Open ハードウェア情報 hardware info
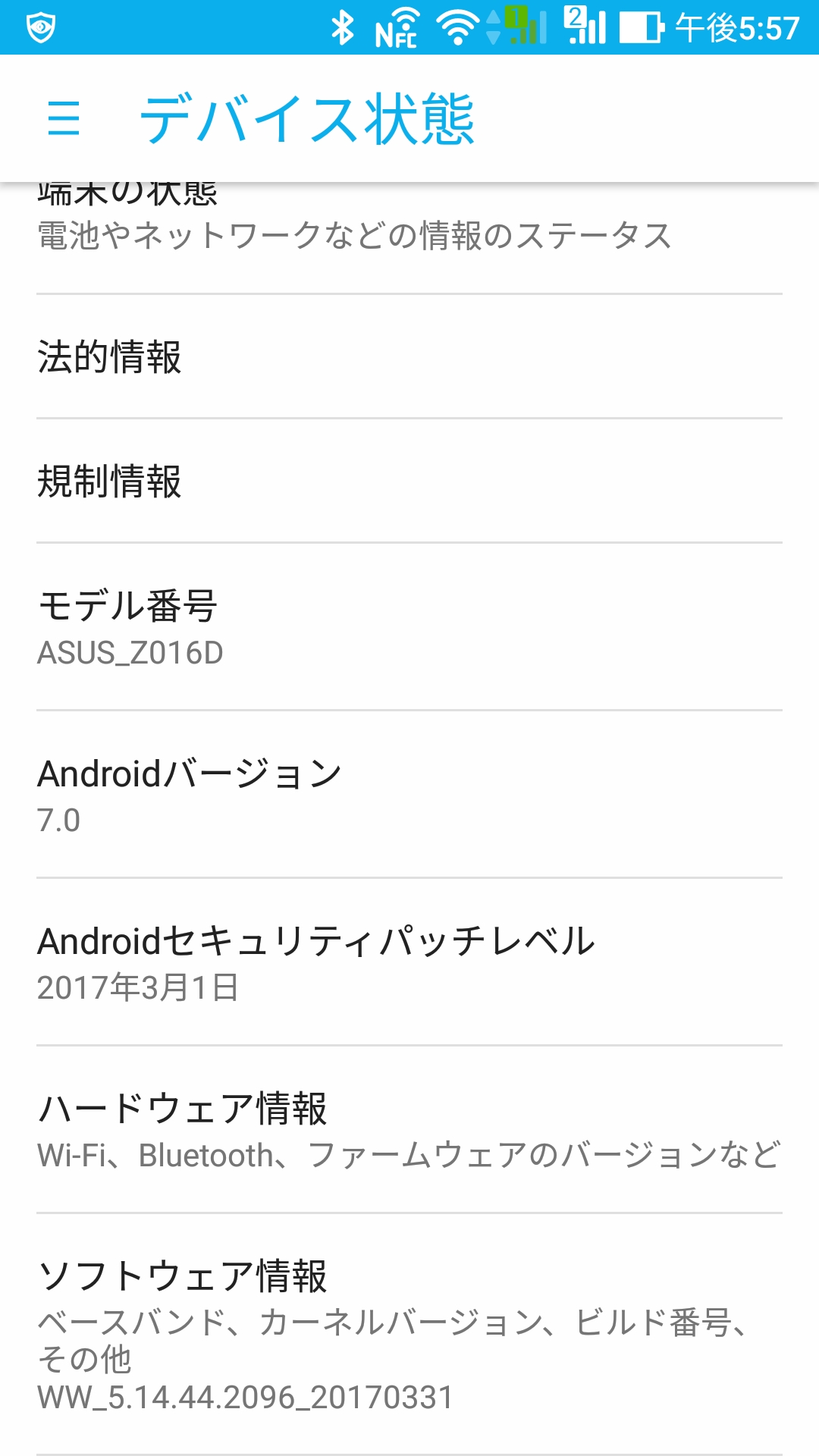This screenshot has height=1456, width=819. click(409, 1130)
